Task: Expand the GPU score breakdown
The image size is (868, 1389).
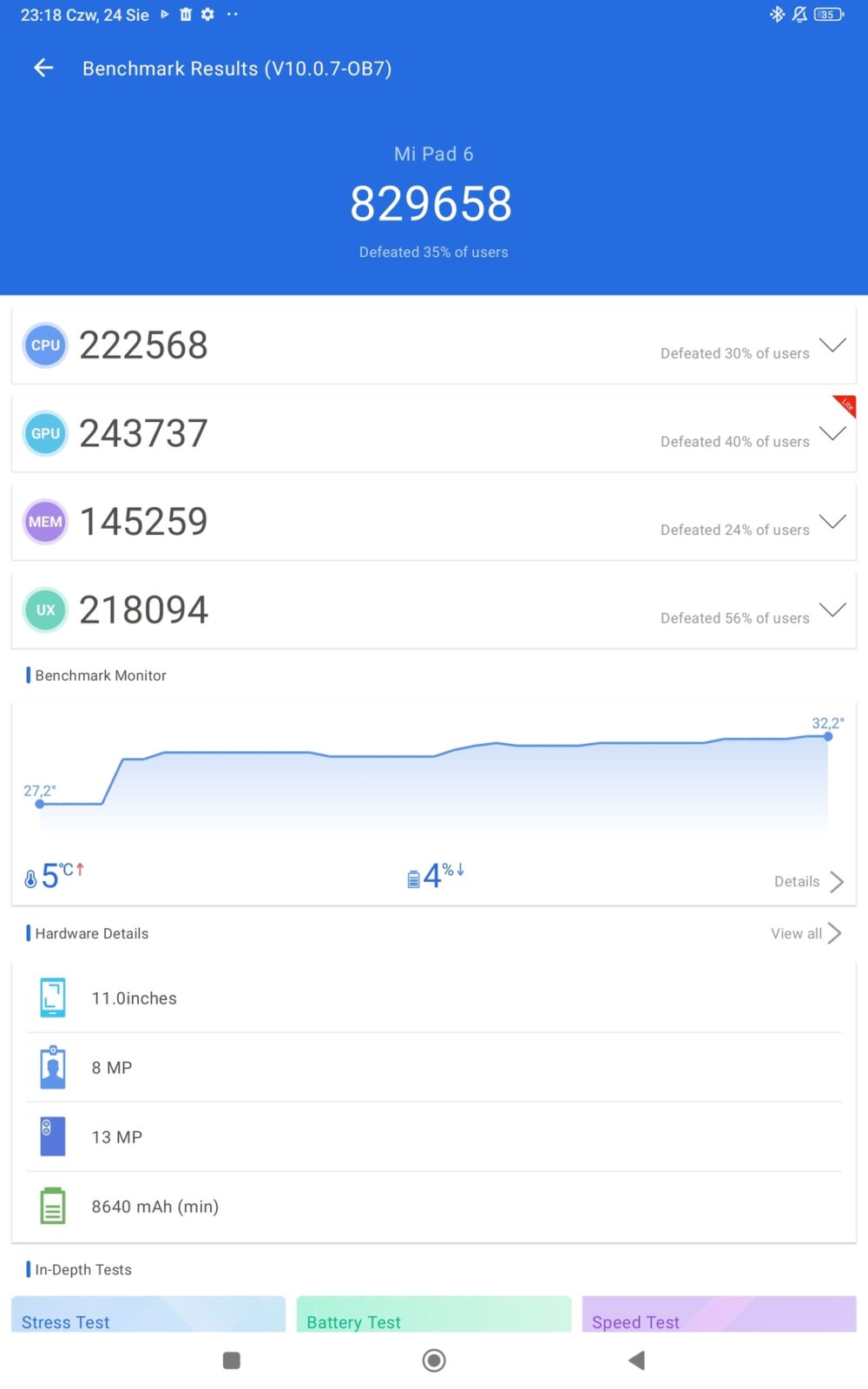Action: [832, 434]
